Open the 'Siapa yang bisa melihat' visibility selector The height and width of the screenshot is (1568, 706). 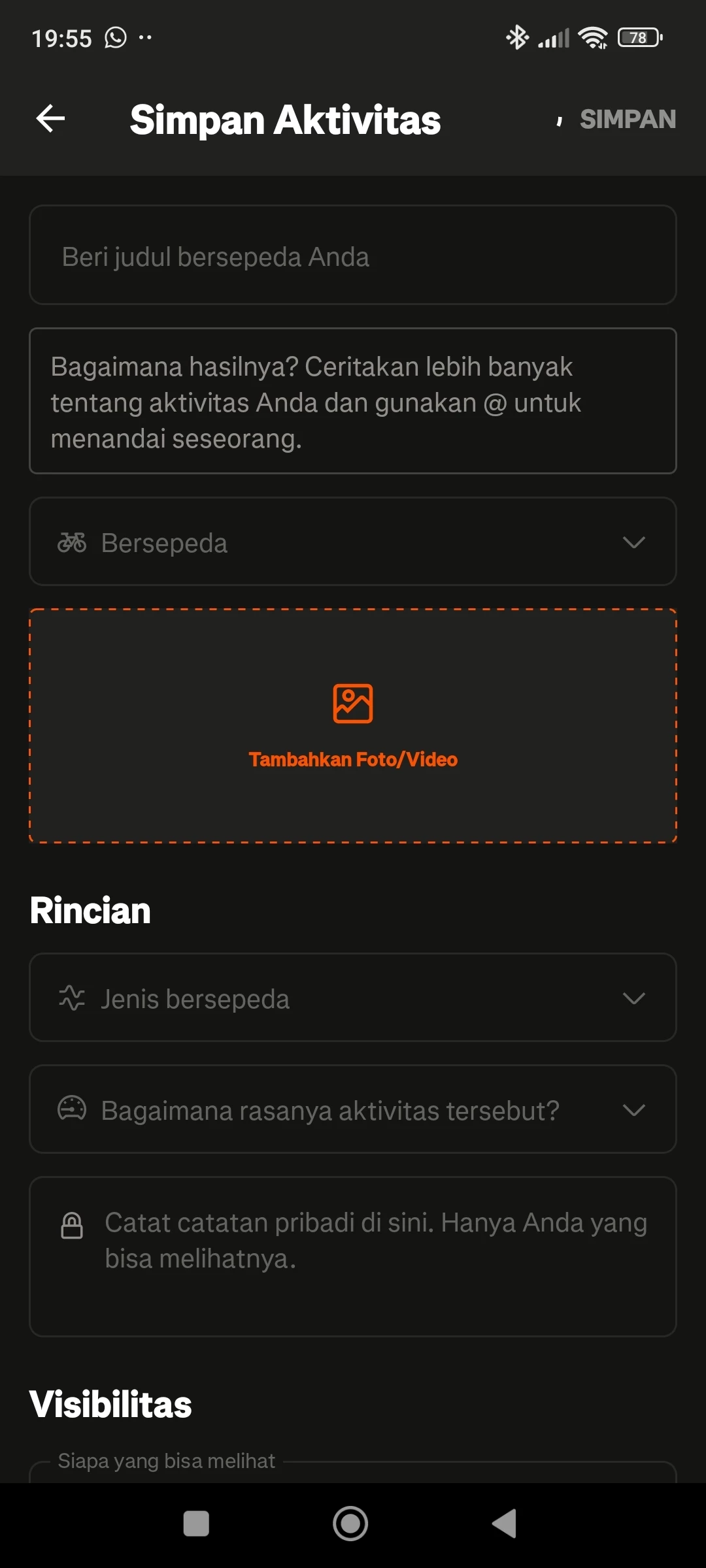pyautogui.click(x=353, y=1471)
